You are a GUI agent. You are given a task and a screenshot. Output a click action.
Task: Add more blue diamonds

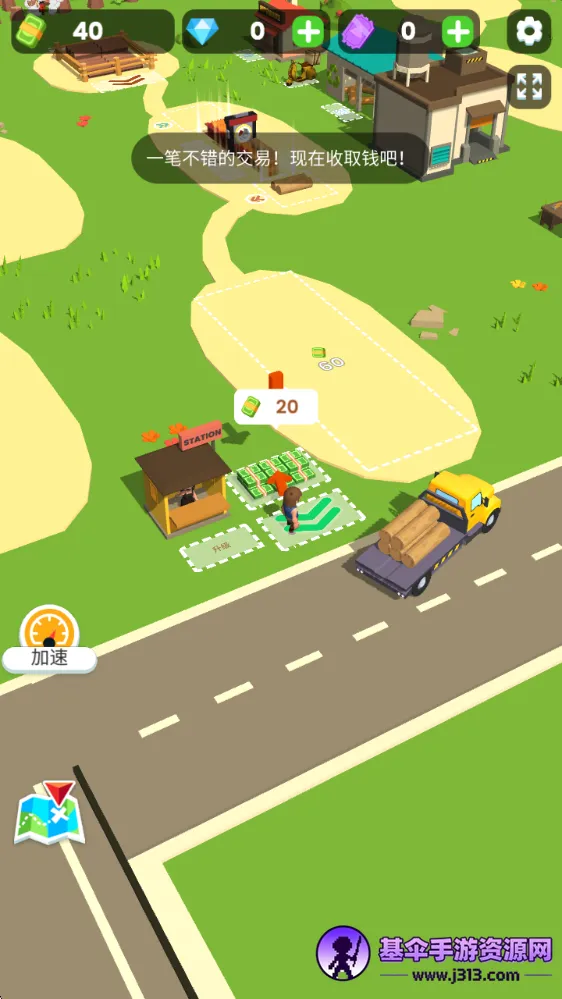(308, 31)
